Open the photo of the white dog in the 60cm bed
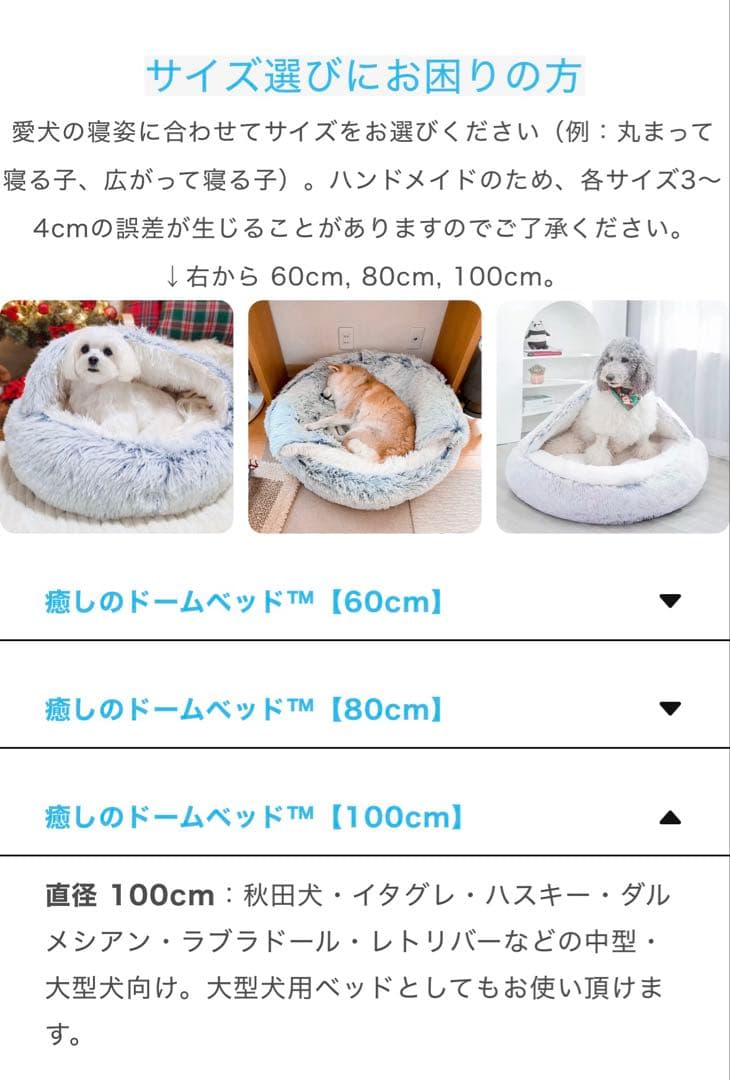Screen dimensions: 730x1080 pyautogui.click(x=118, y=415)
